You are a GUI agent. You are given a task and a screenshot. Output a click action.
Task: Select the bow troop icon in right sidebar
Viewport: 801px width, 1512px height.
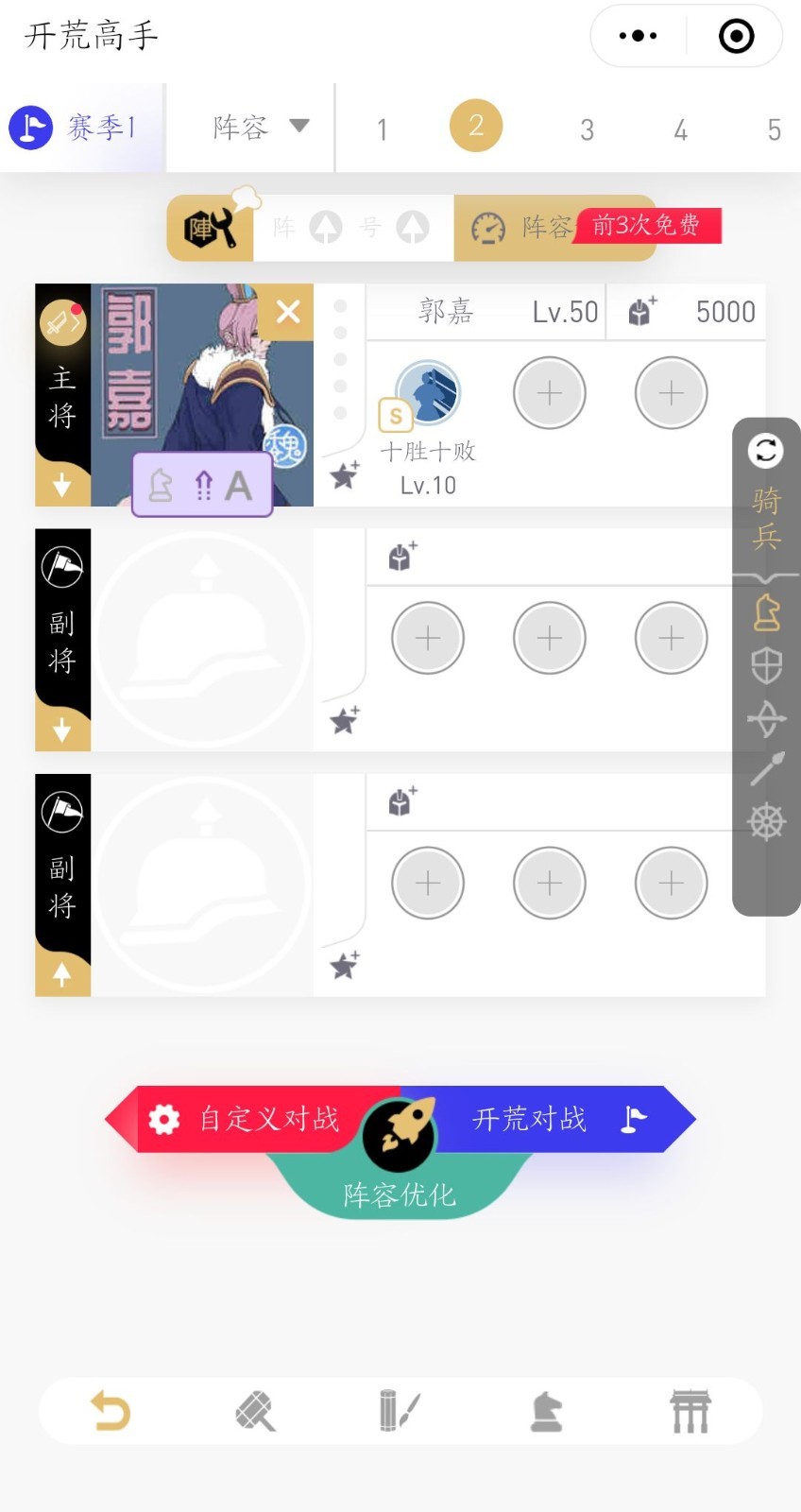point(767,718)
